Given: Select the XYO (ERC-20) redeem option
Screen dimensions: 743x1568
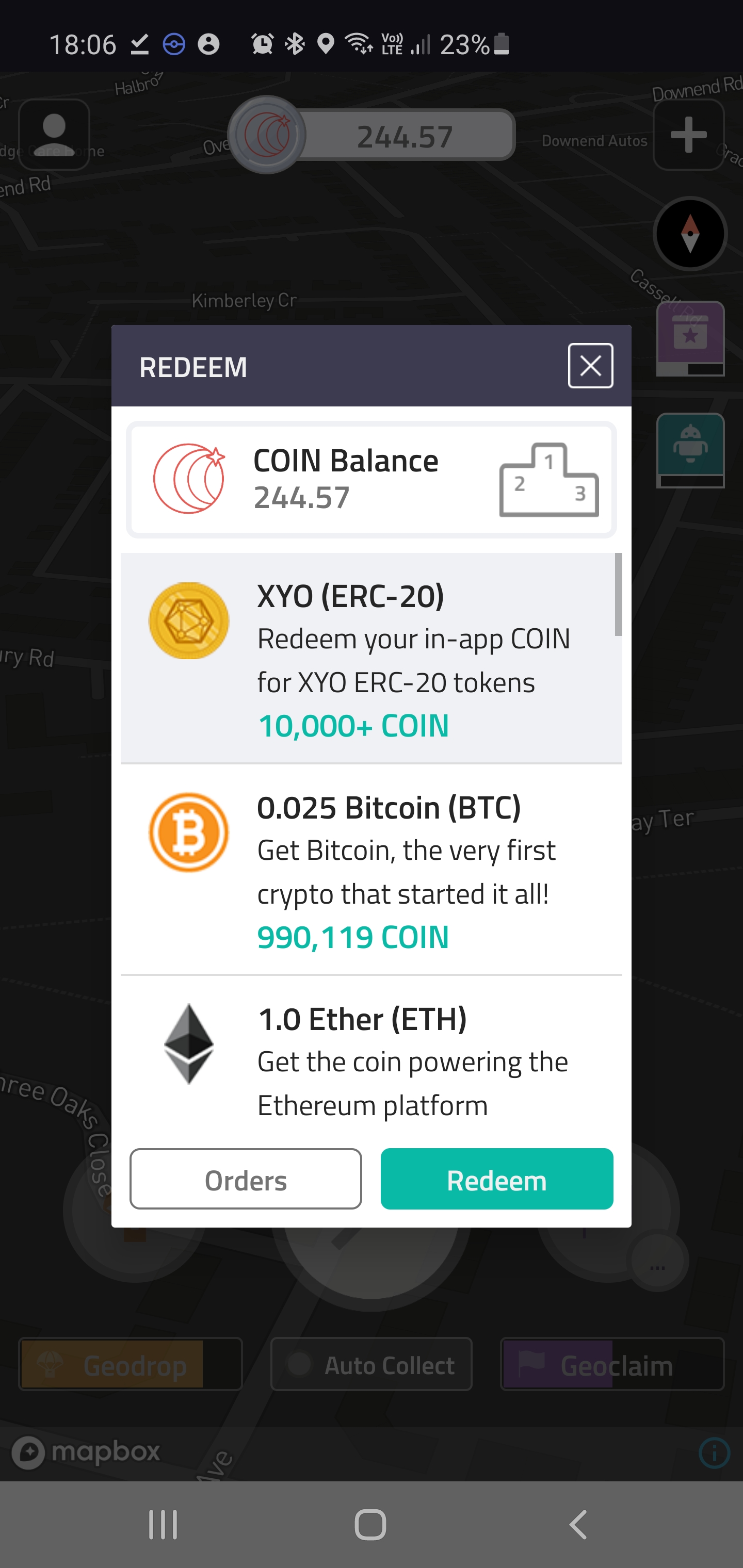Looking at the screenshot, I should pyautogui.click(x=371, y=658).
